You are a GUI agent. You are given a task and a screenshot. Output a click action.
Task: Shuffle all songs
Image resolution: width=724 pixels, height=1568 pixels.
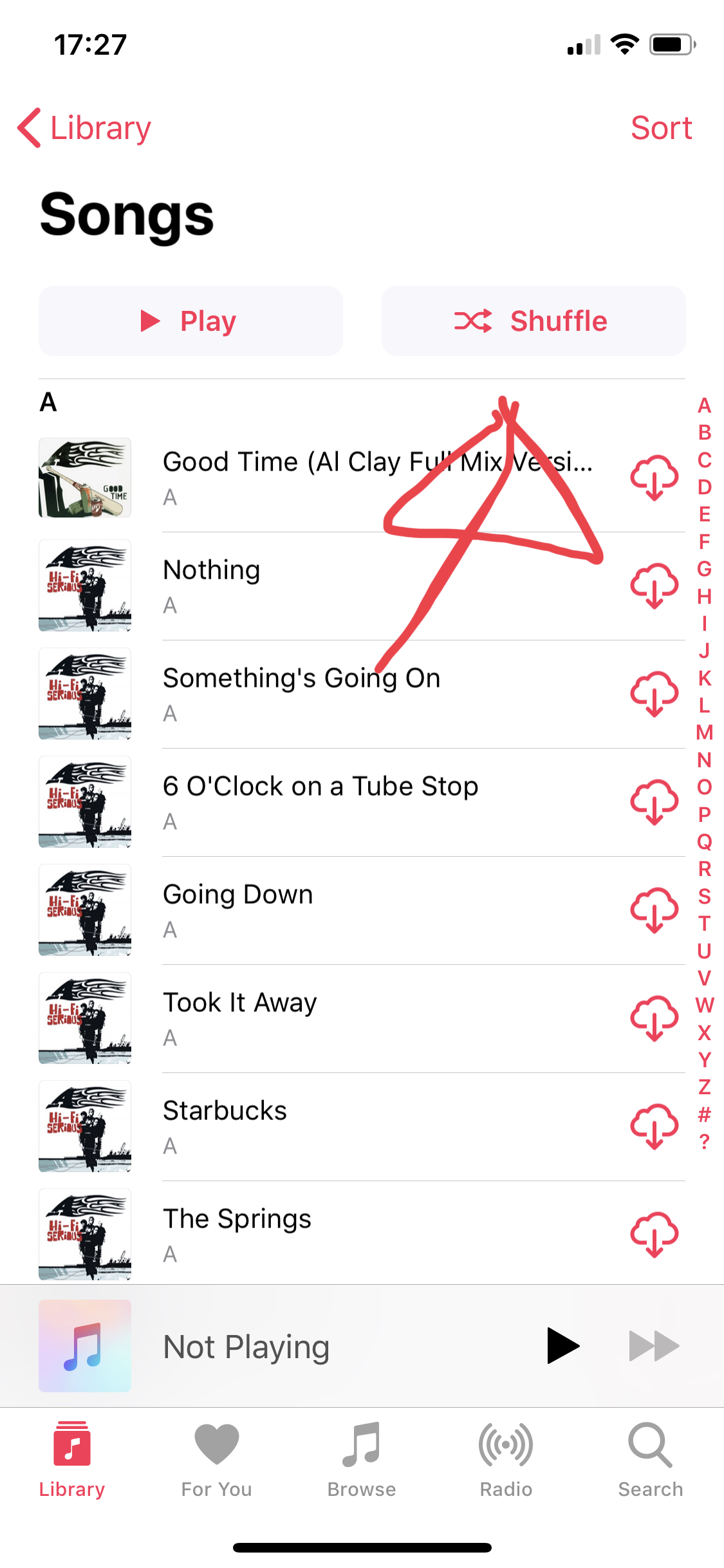click(x=533, y=321)
